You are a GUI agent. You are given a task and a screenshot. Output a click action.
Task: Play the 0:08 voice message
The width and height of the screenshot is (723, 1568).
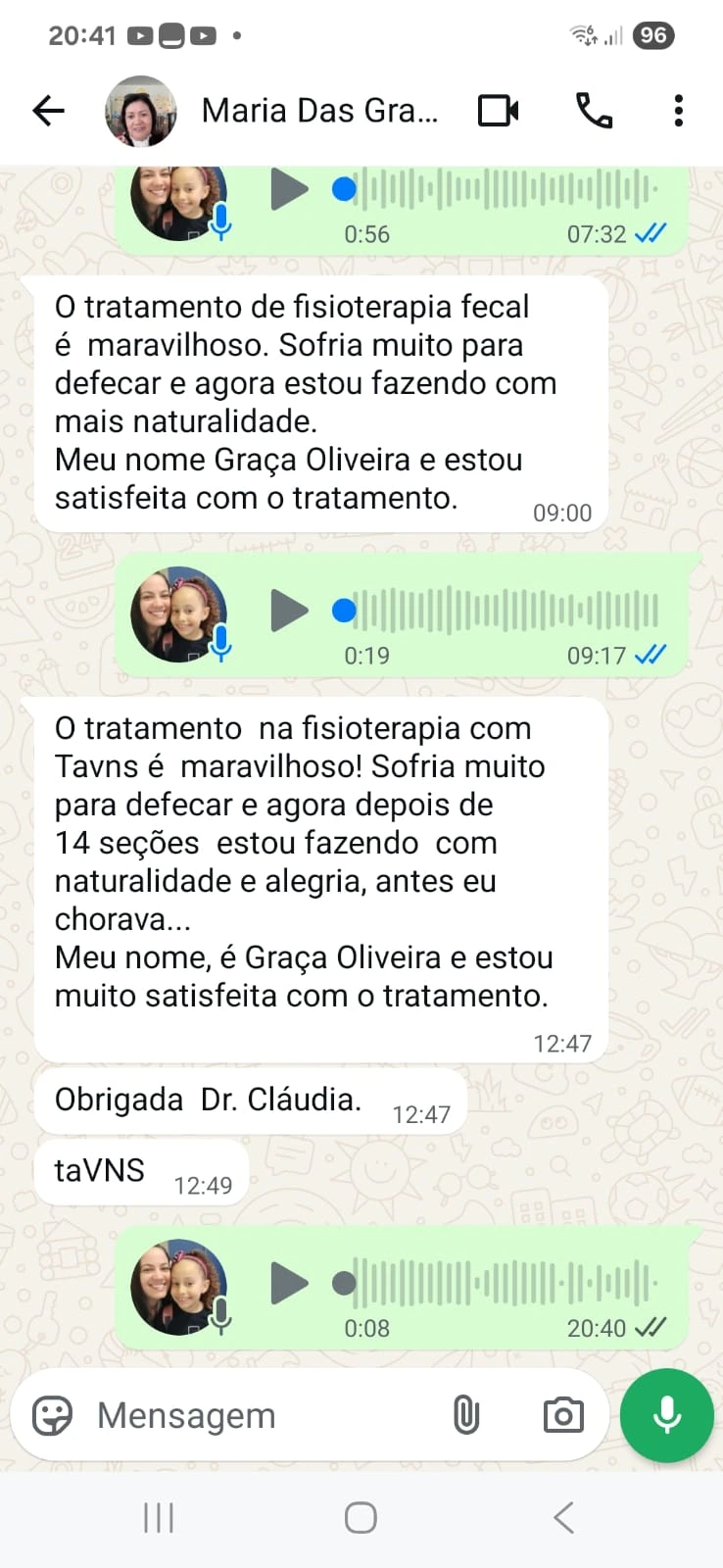(x=288, y=1283)
